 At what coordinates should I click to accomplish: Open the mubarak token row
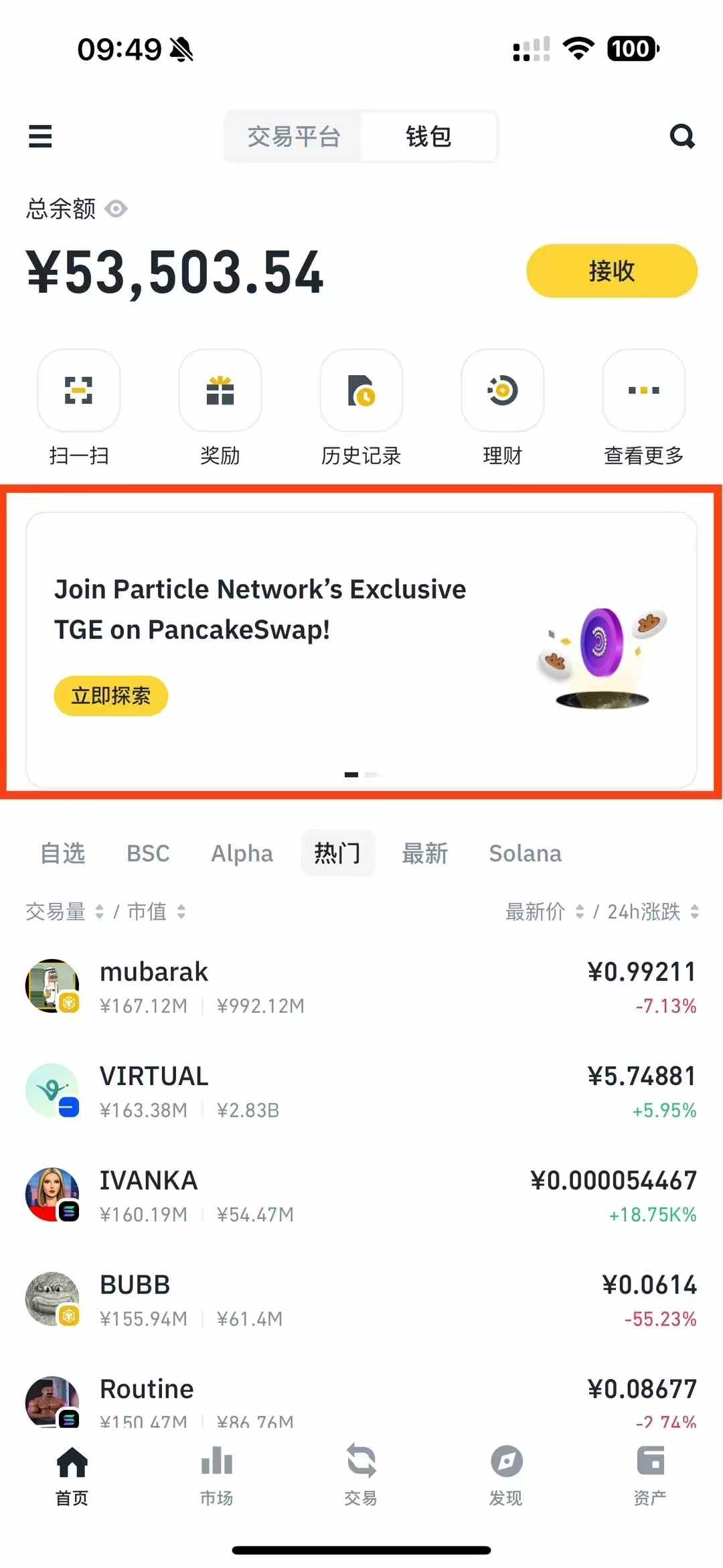[361, 986]
